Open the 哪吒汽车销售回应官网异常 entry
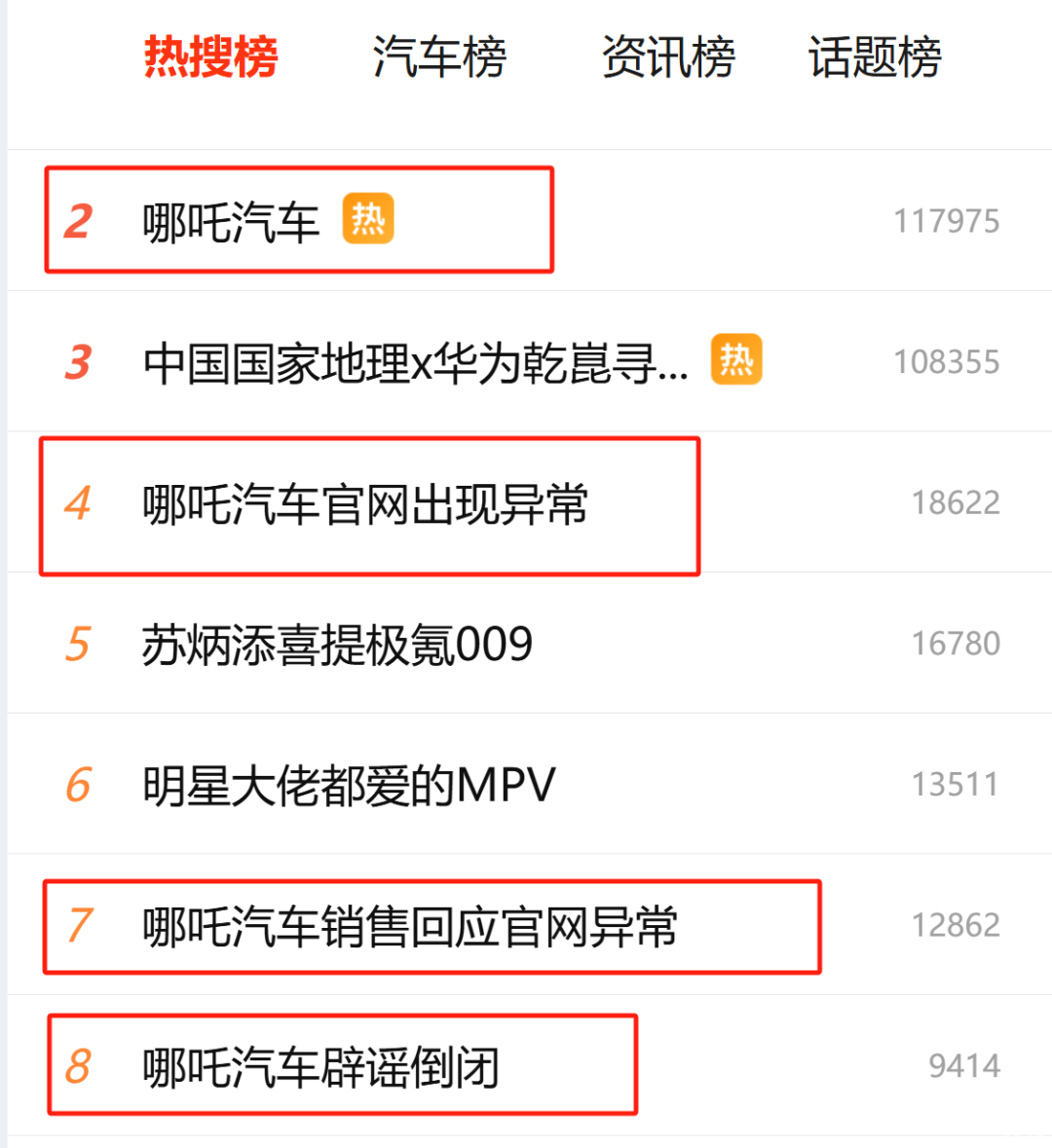The height and width of the screenshot is (1148, 1052). point(410,926)
